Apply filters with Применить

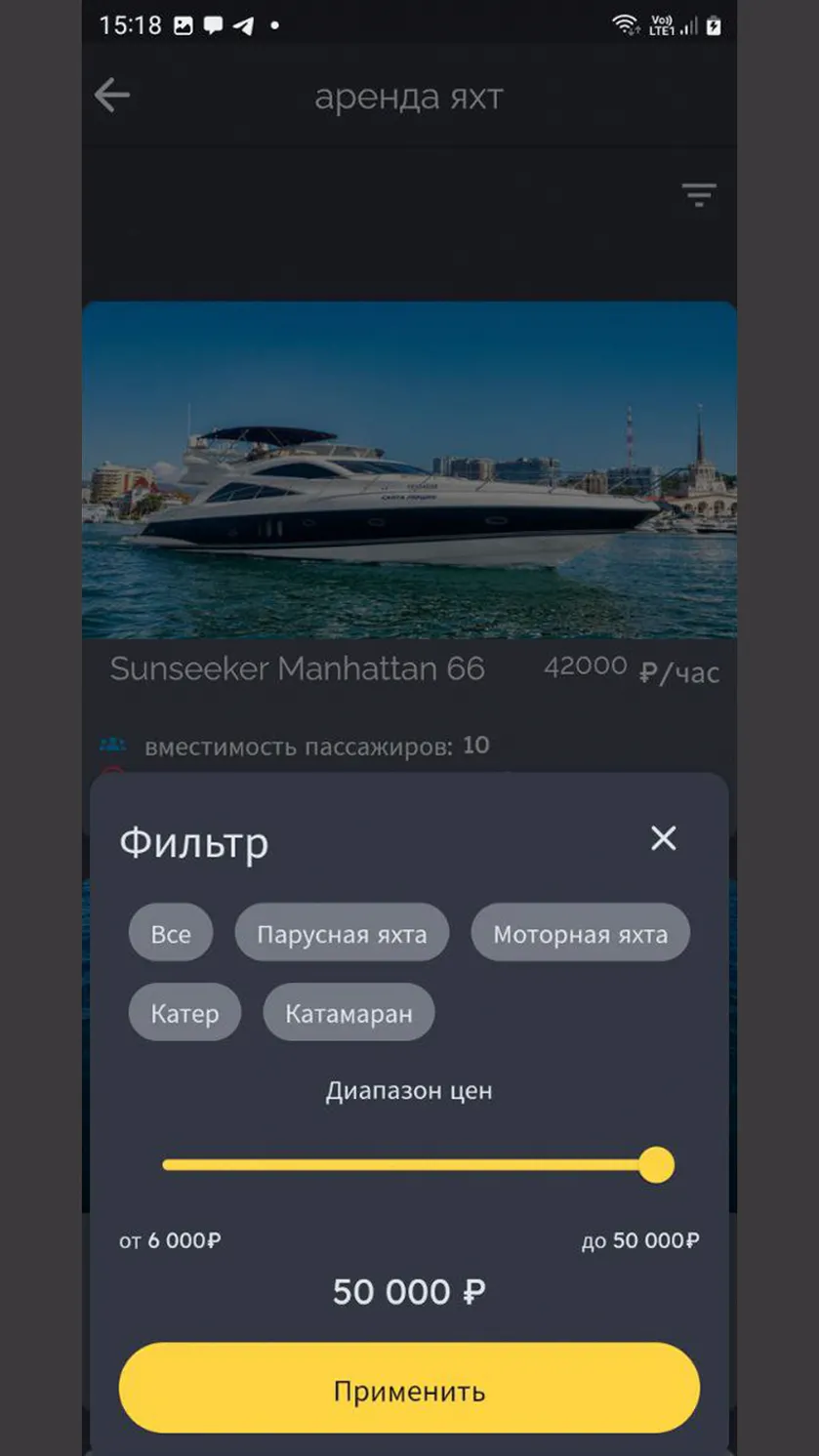(409, 1389)
